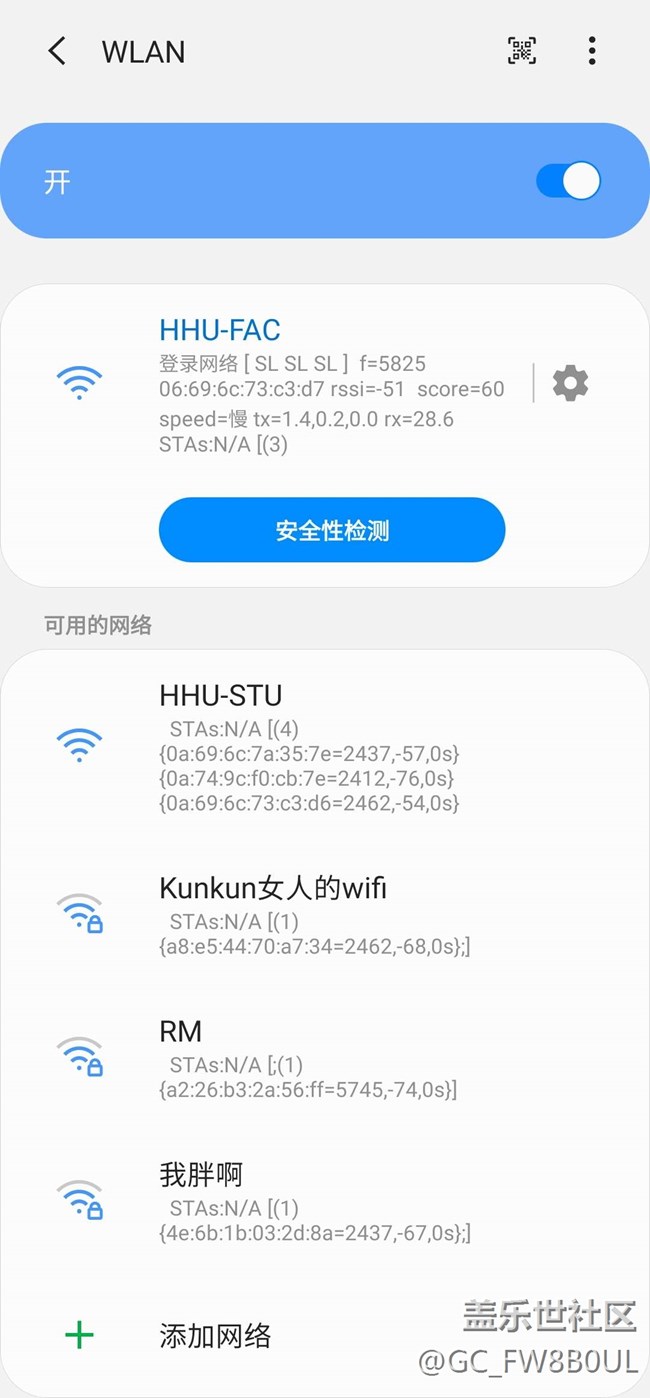Connect to the HHU-STU network

220,695
